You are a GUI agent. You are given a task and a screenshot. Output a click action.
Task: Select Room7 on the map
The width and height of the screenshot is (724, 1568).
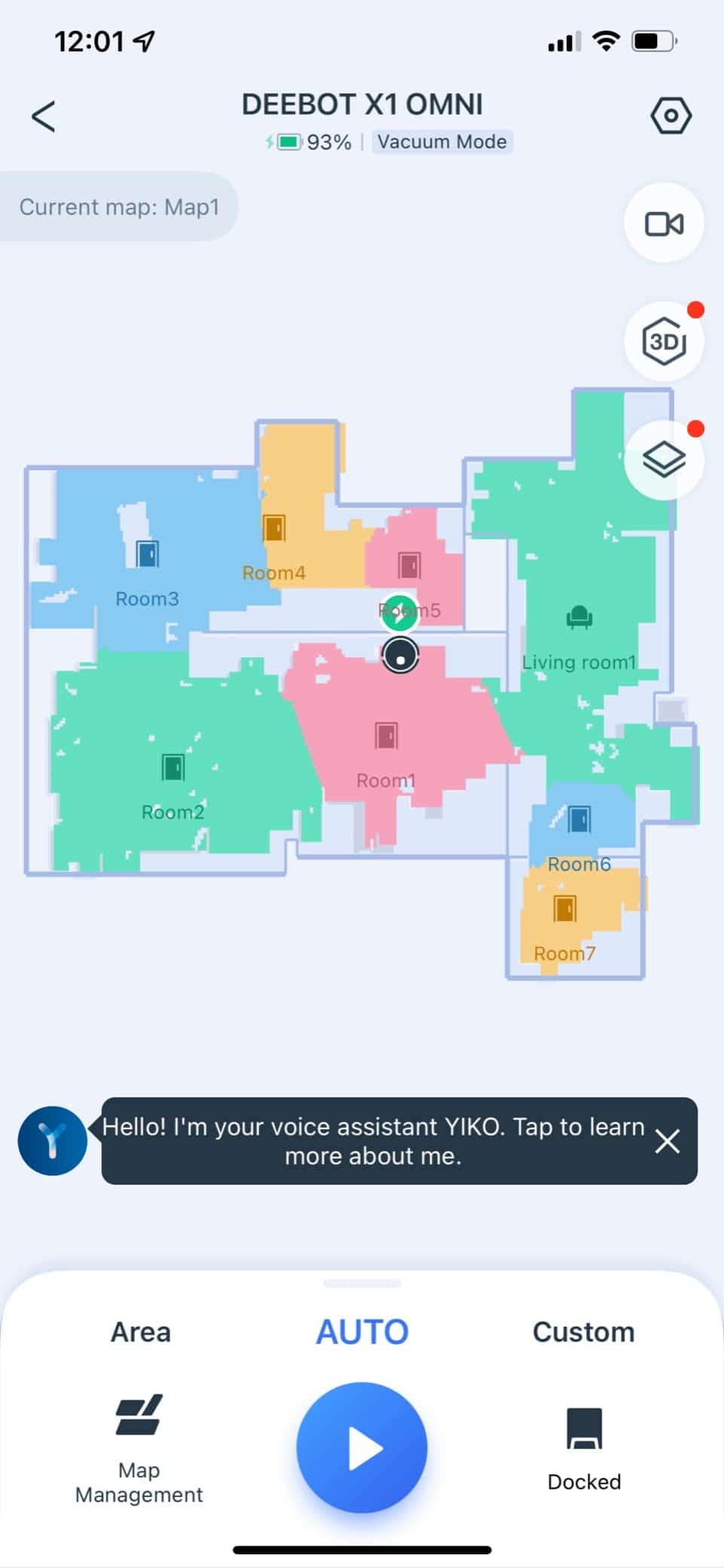(564, 954)
